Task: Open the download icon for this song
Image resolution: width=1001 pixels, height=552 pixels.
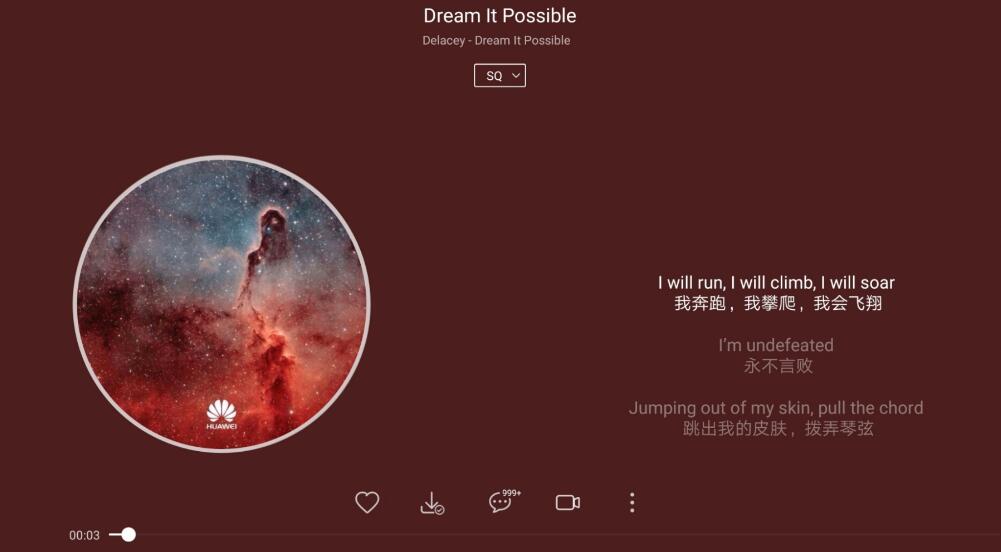Action: coord(432,503)
